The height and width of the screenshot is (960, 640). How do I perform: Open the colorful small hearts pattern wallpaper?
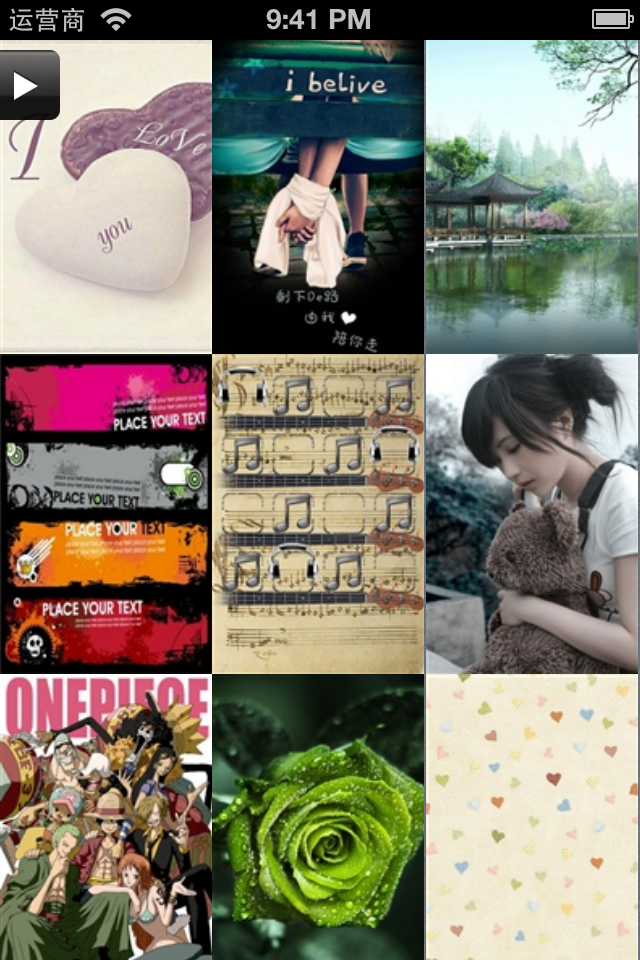(x=532, y=818)
